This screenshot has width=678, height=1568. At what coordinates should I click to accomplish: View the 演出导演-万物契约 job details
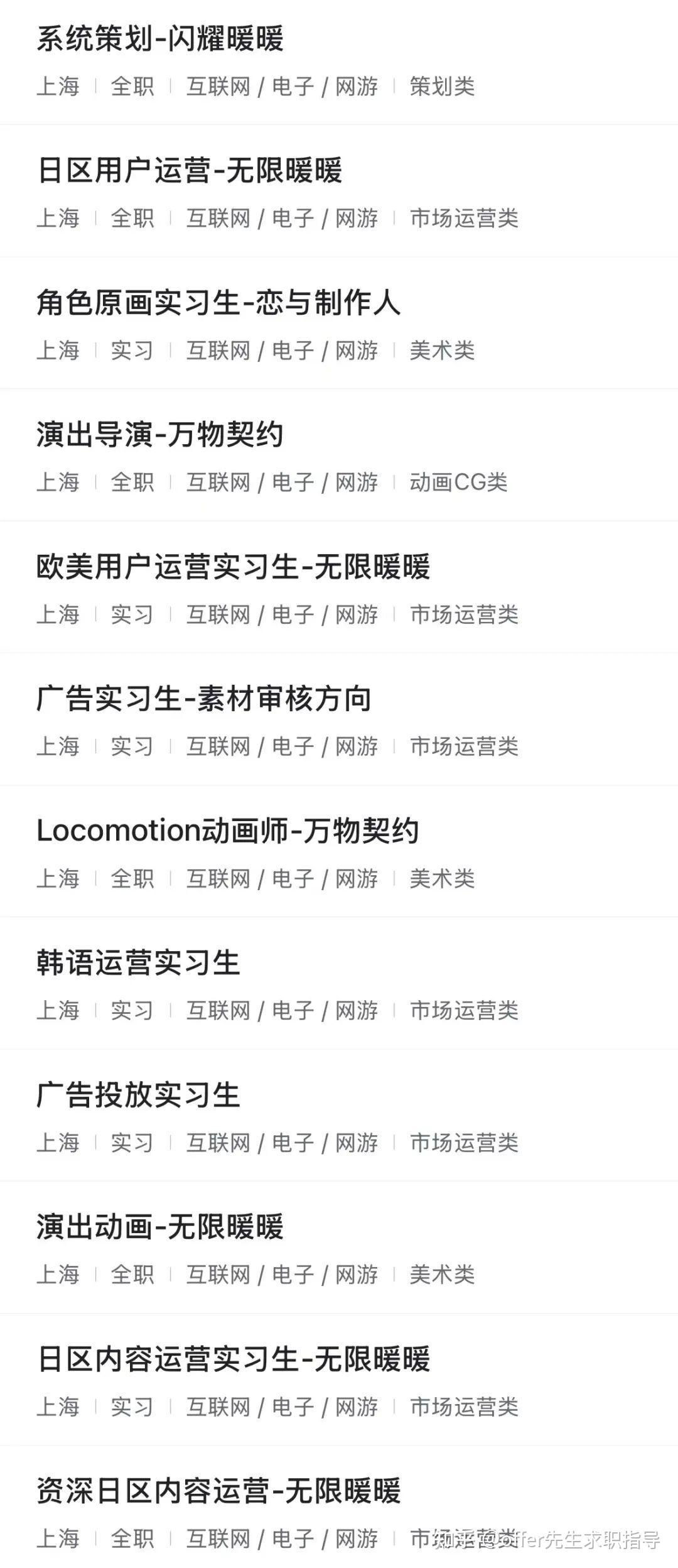click(160, 435)
